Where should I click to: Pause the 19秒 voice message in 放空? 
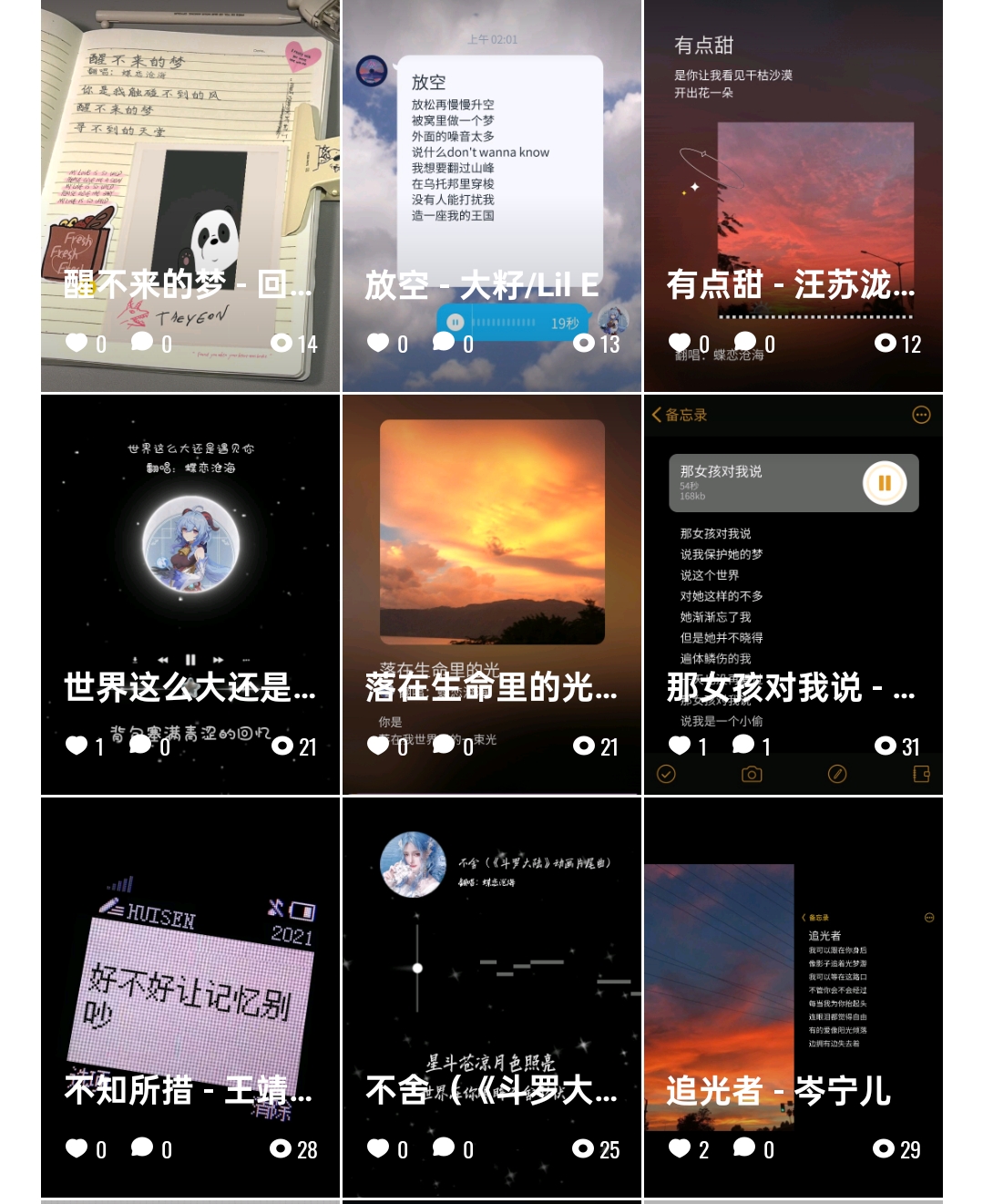(455, 322)
